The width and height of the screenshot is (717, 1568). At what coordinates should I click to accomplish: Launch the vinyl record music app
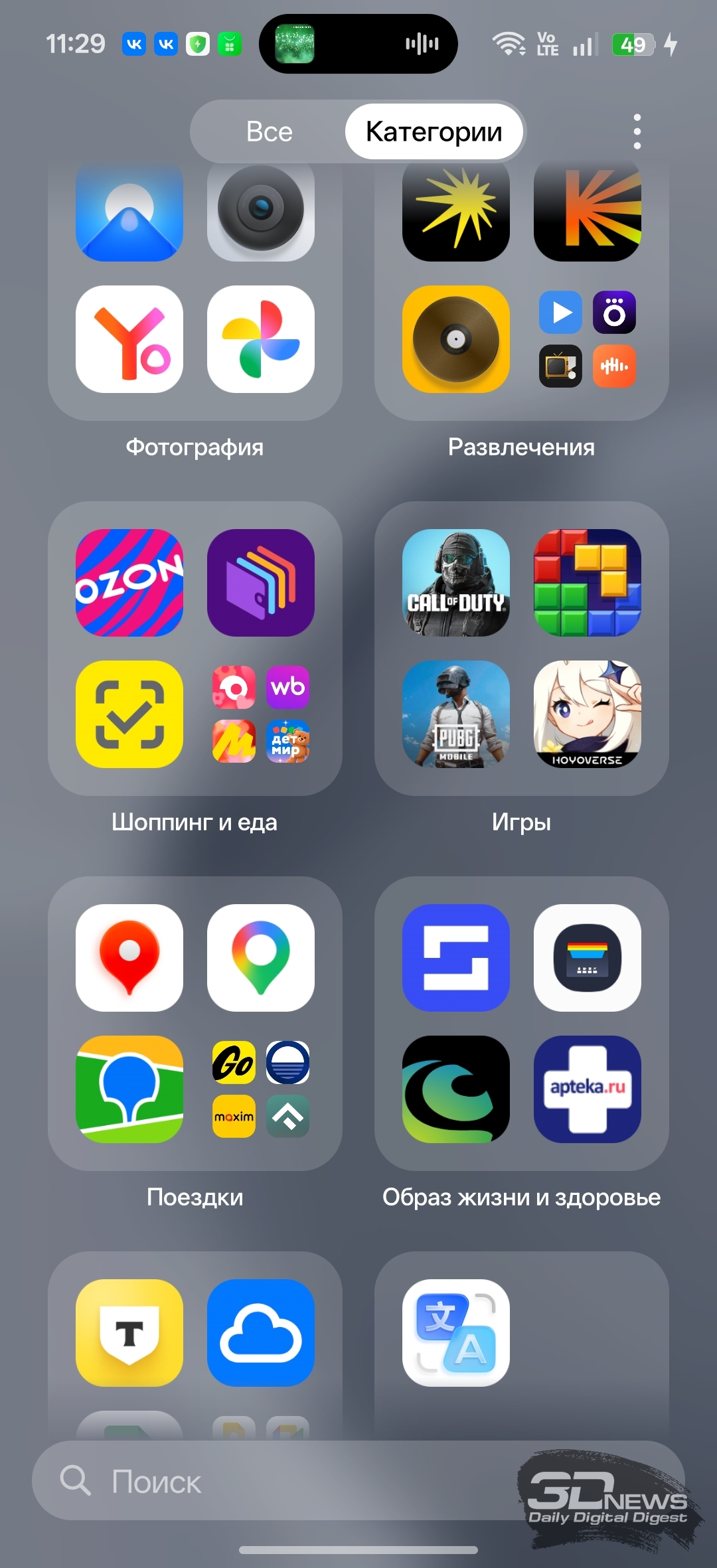pyautogui.click(x=456, y=339)
